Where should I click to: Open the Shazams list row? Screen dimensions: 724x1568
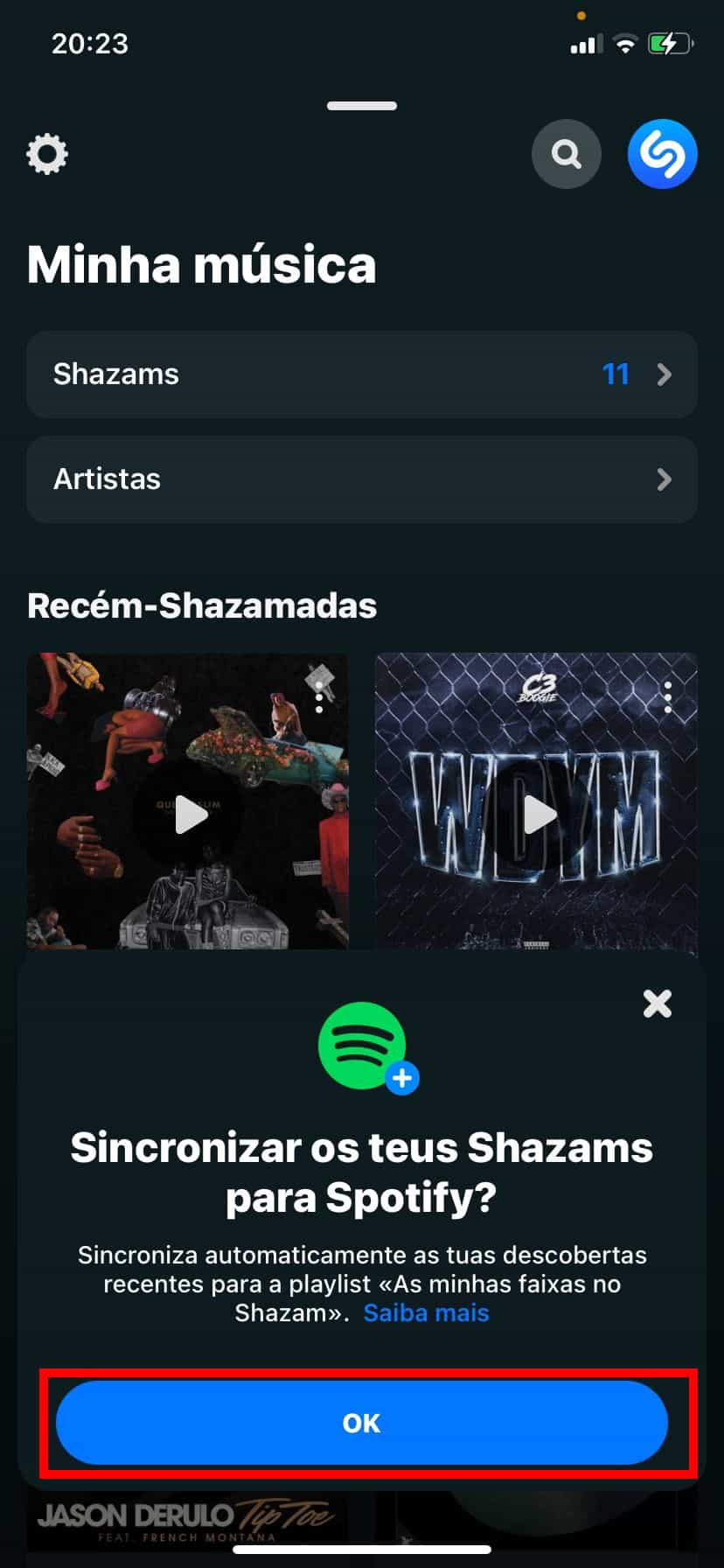tap(362, 374)
